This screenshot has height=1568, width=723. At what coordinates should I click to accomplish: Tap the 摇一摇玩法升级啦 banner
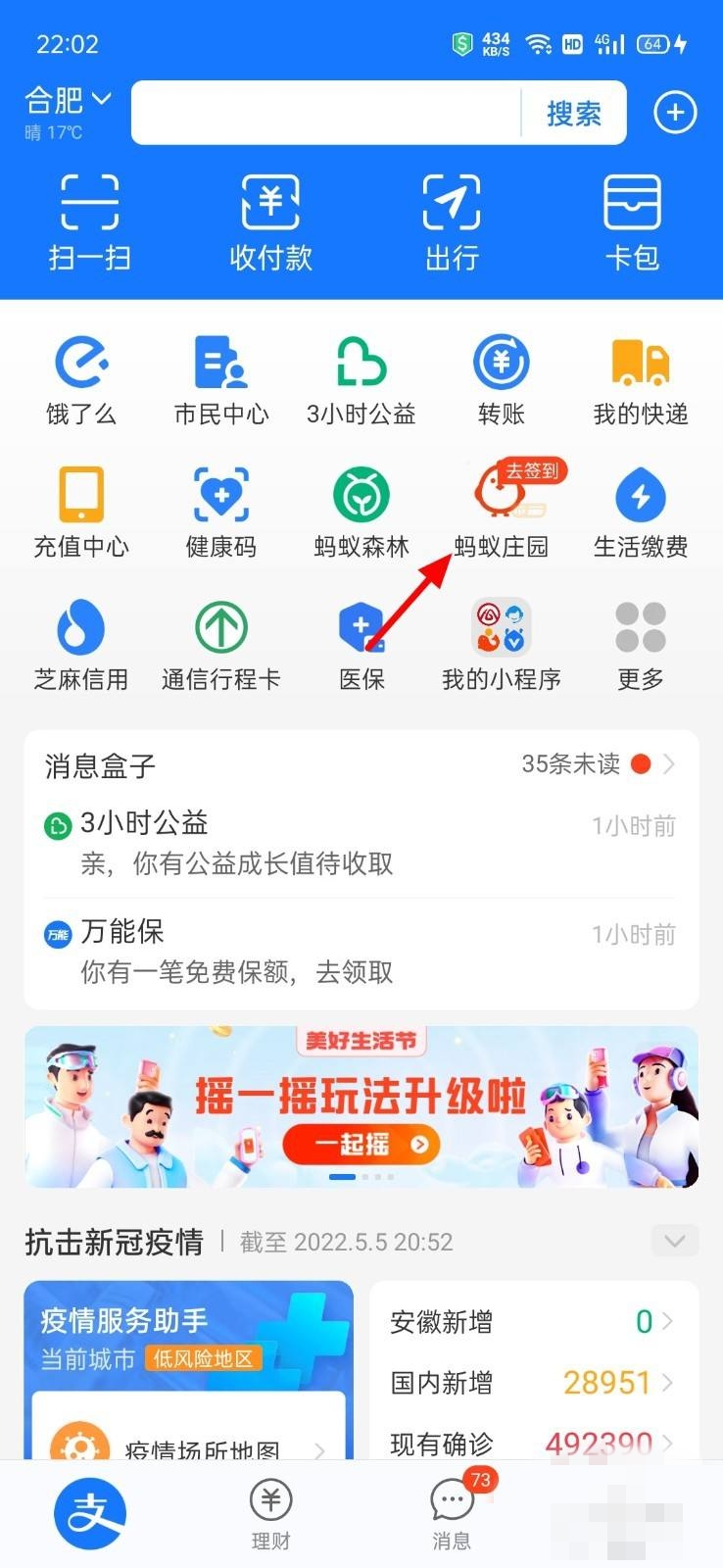[x=361, y=1106]
